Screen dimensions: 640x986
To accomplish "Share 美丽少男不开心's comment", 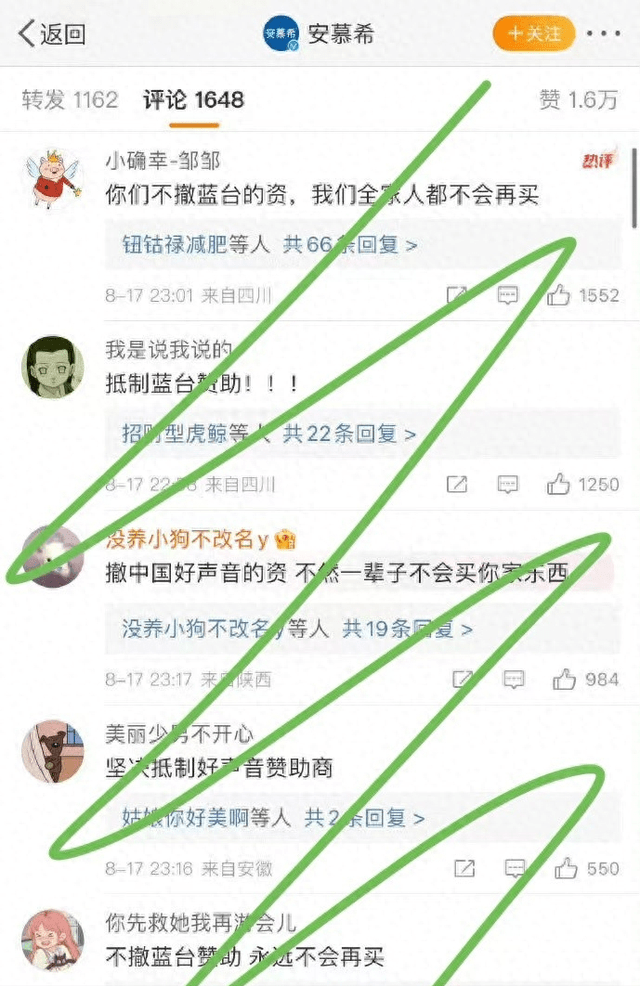I will click(x=464, y=868).
